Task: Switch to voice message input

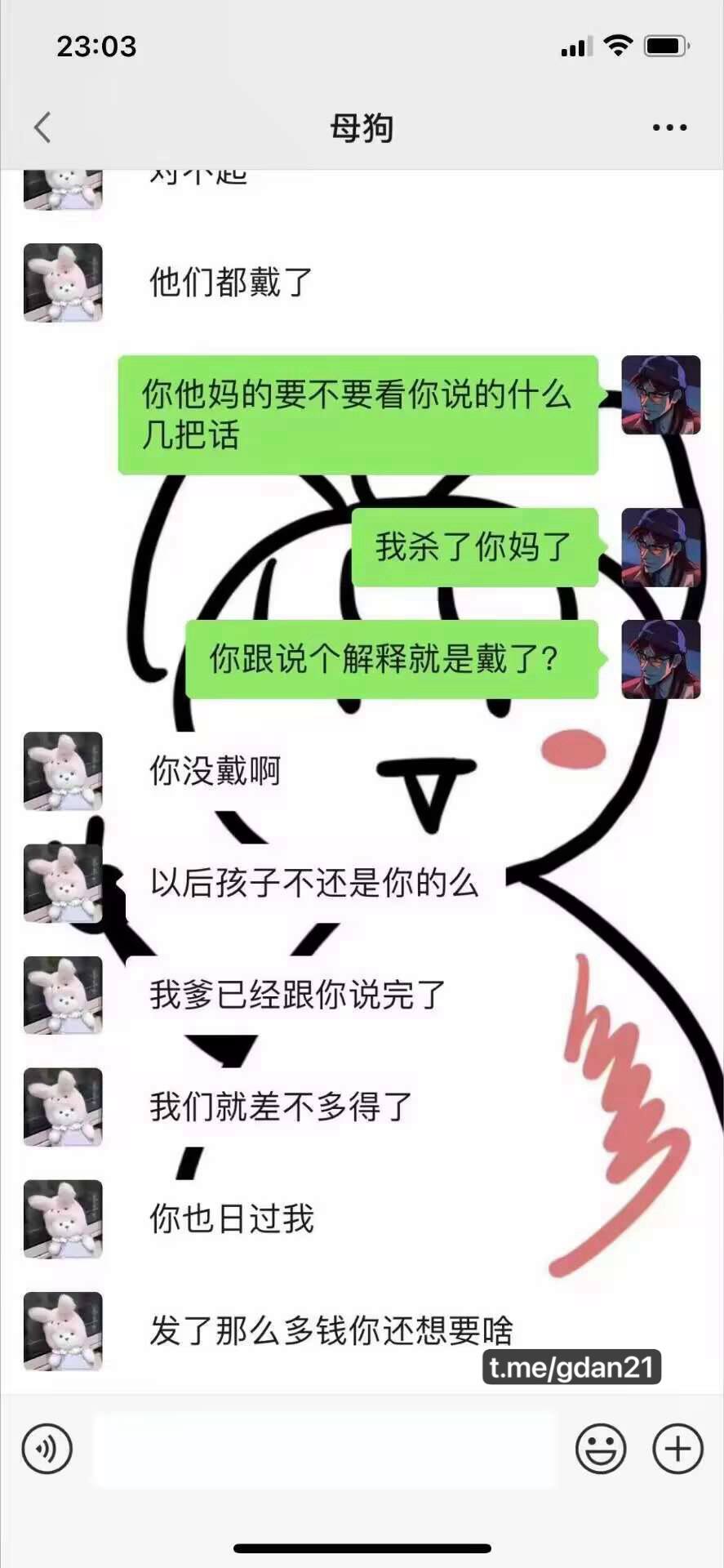Action: tap(47, 1449)
